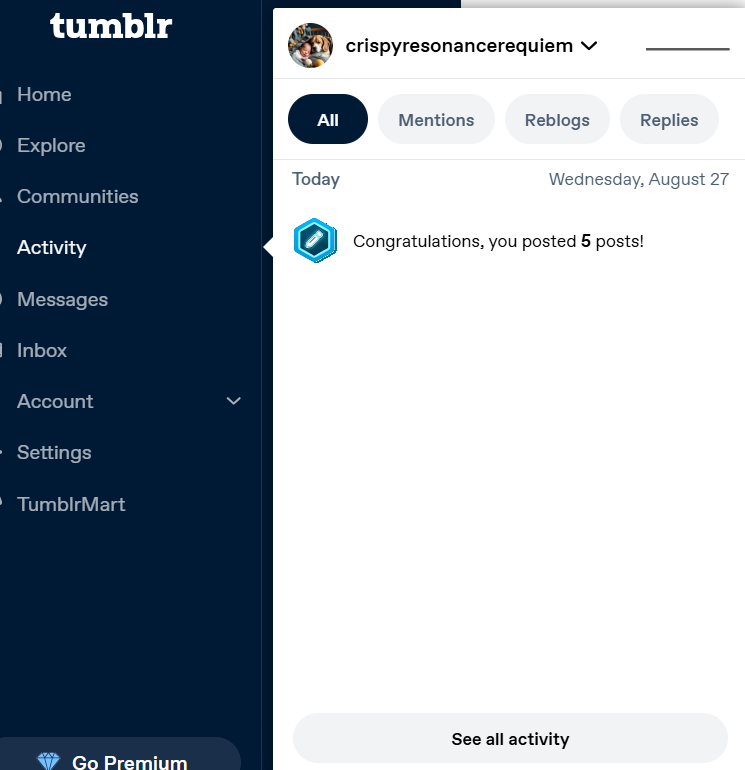The image size is (745, 770).
Task: Open the 5 posts congratulations notification
Action: [498, 241]
